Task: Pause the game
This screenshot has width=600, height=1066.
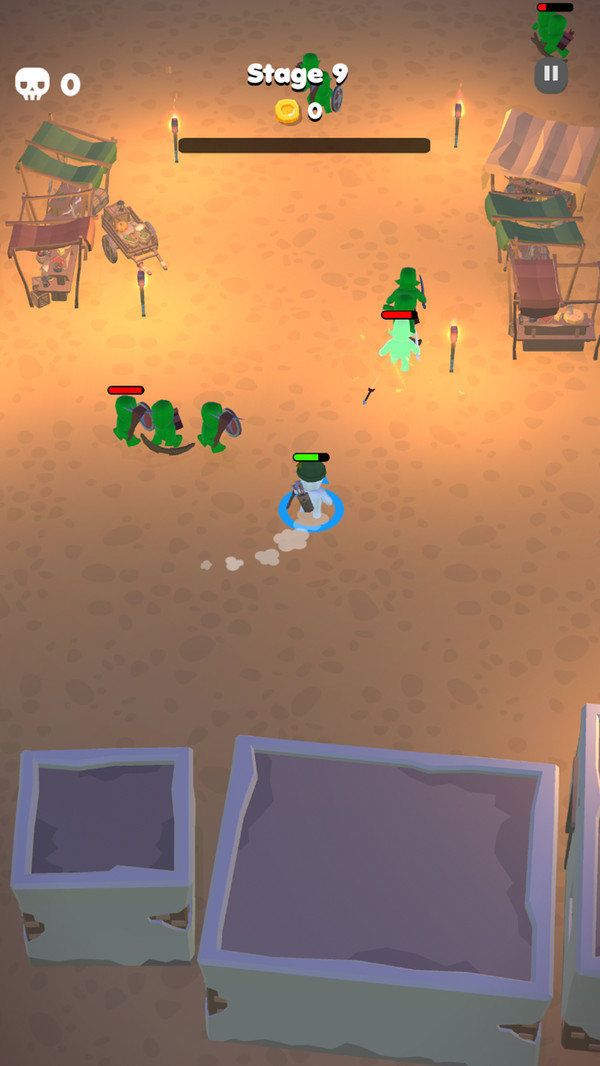Action: tap(550, 74)
